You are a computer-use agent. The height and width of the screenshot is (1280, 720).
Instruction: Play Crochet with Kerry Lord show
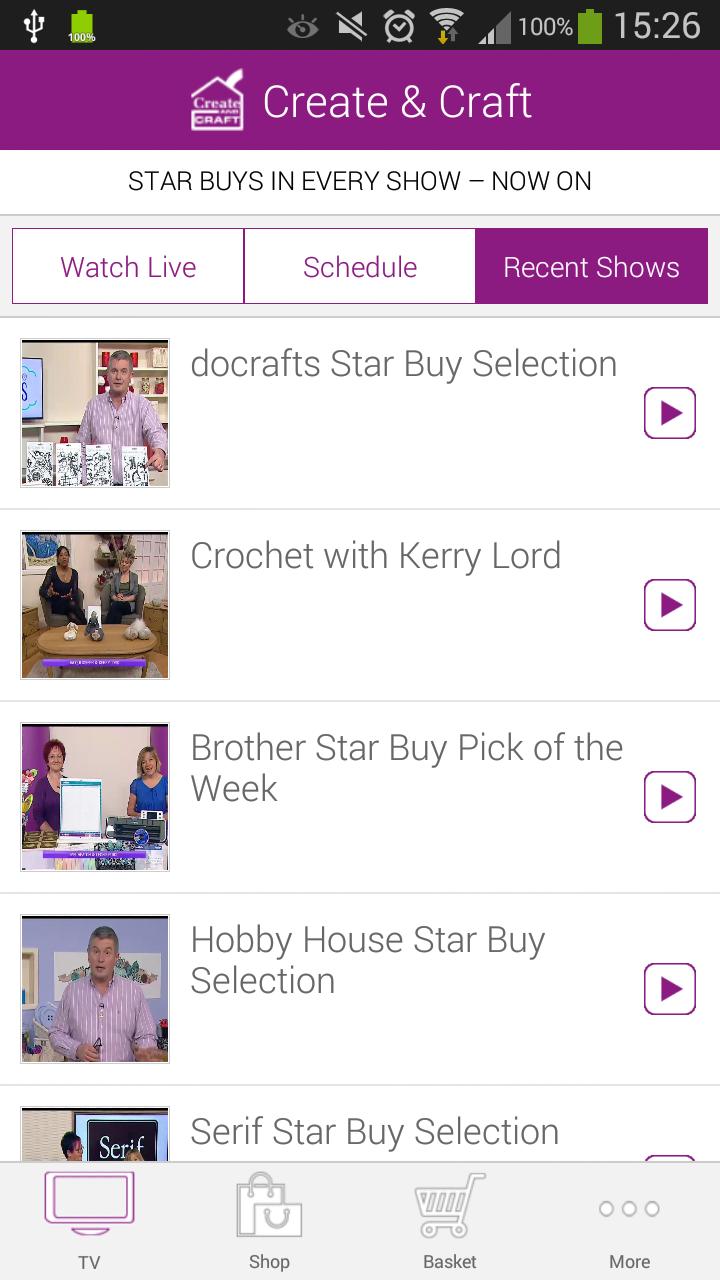click(x=669, y=605)
